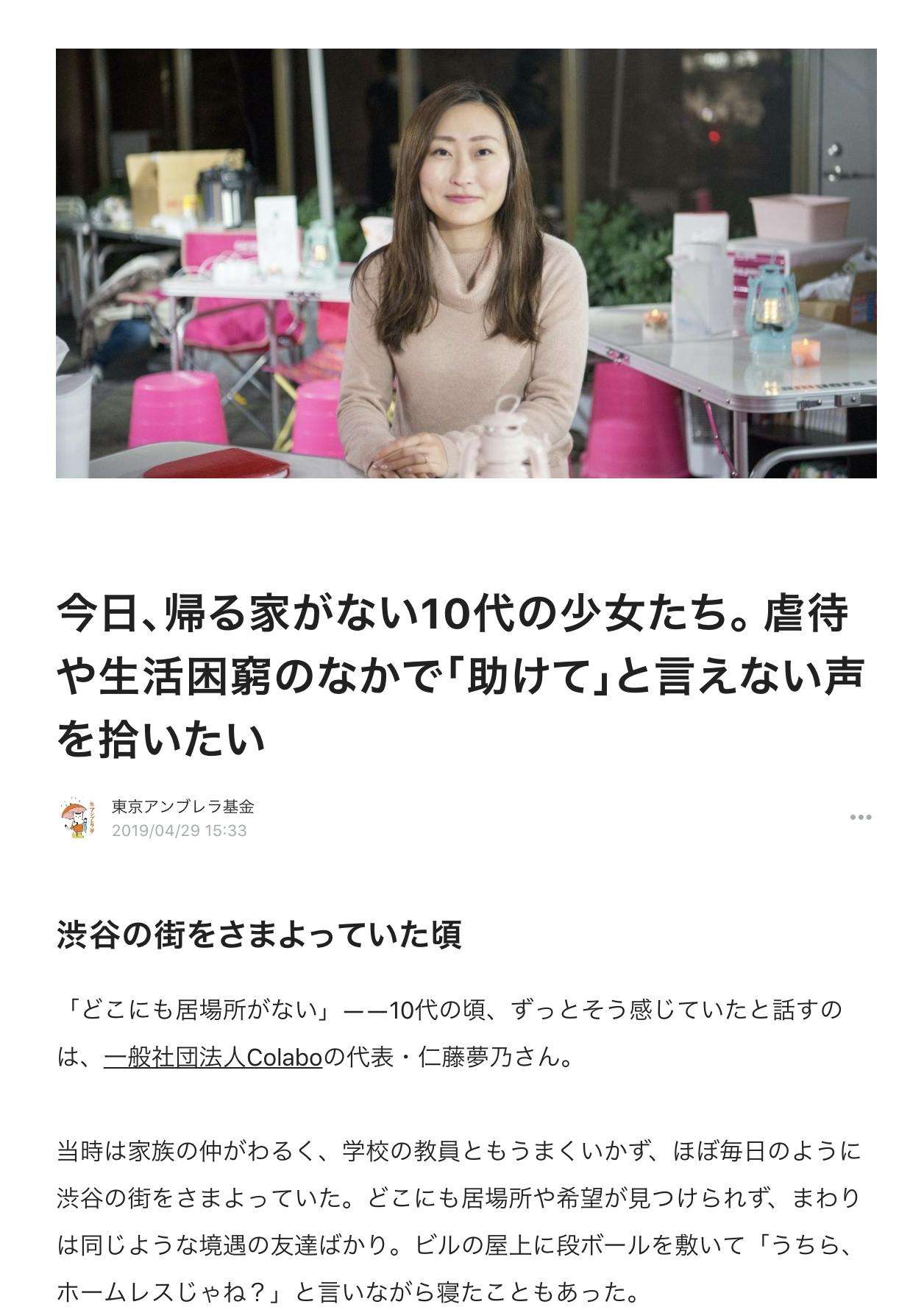Open the article's three-dot overflow menu
Image resolution: width=924 pixels, height=1310 pixels.
[x=860, y=817]
